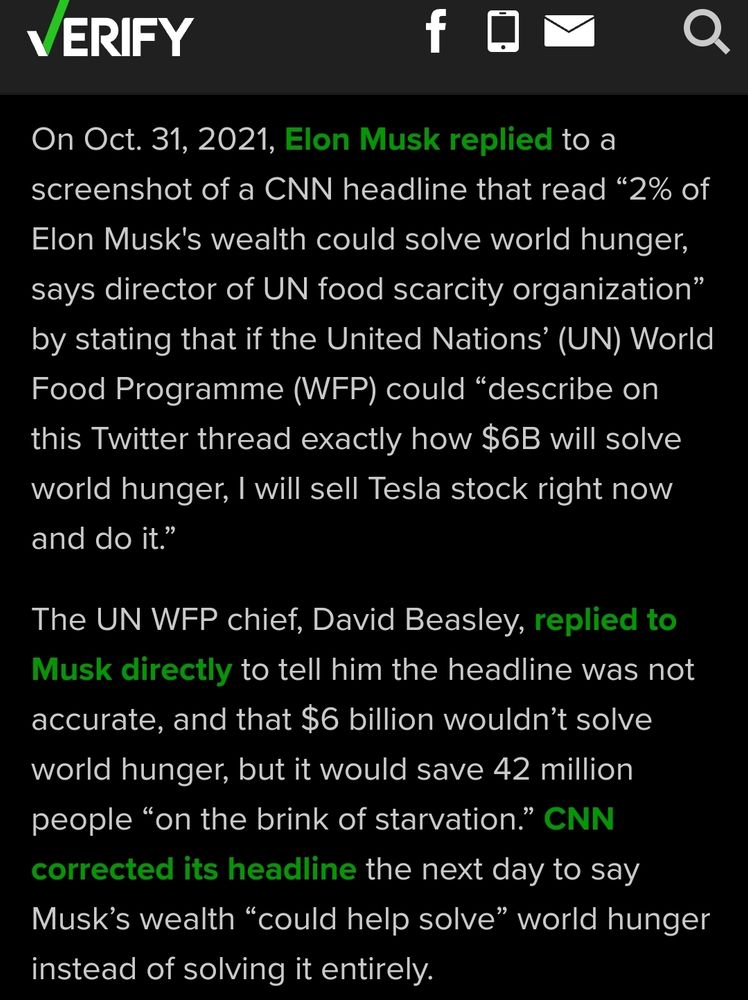The height and width of the screenshot is (1000, 748).
Task: Open the search magnifier icon
Action: coord(705,33)
